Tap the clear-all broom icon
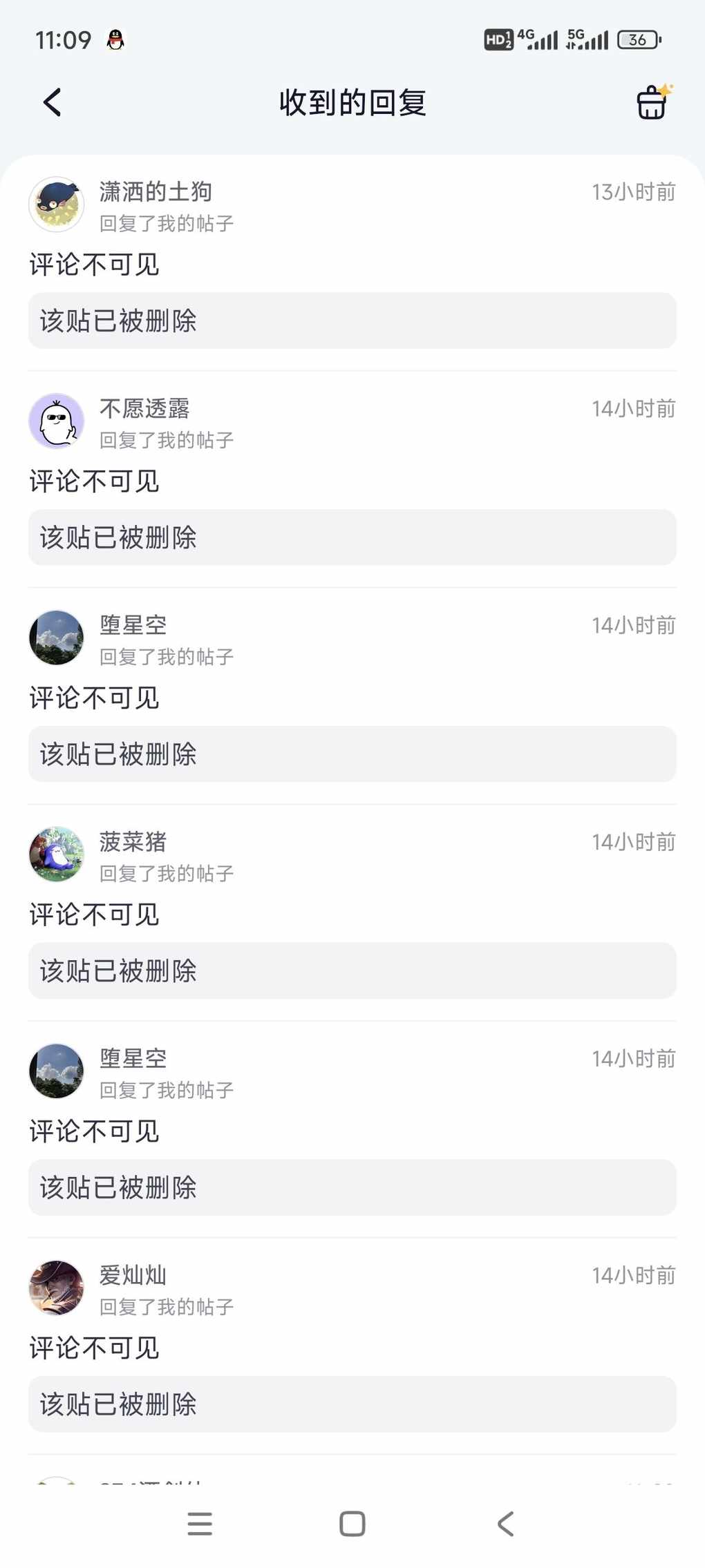The height and width of the screenshot is (1568, 705). (652, 103)
